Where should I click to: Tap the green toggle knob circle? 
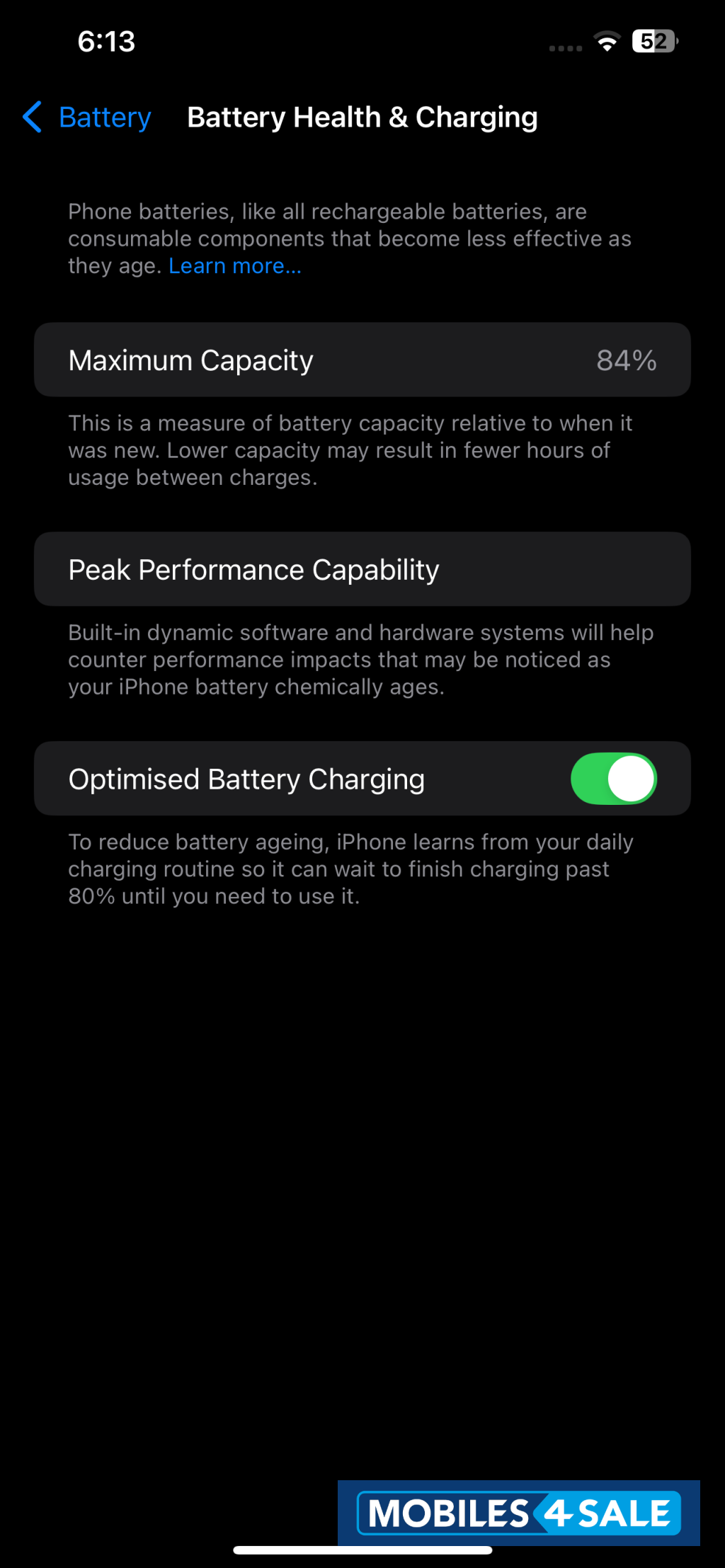point(633,778)
